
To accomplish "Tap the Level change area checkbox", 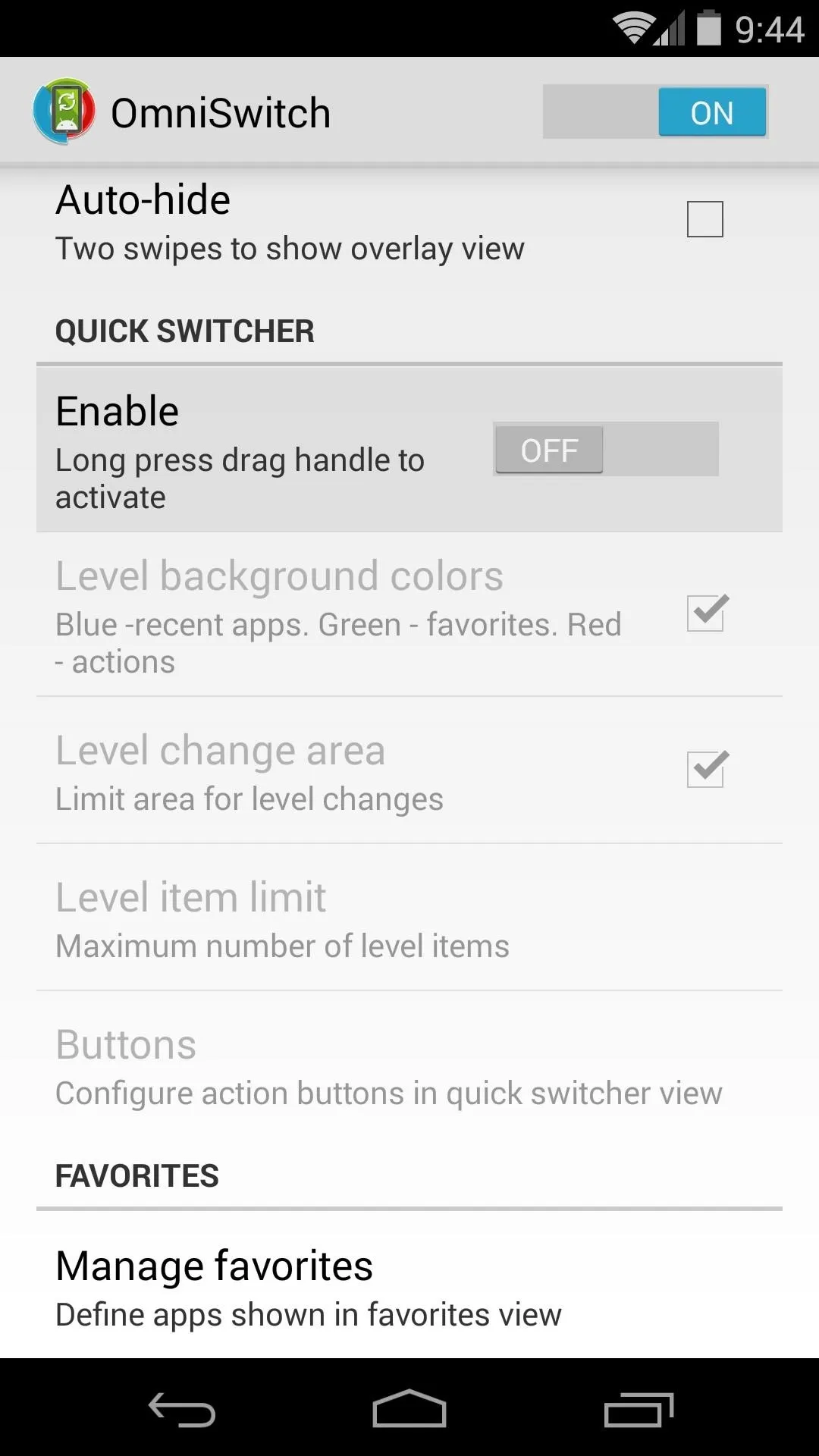I will click(705, 769).
